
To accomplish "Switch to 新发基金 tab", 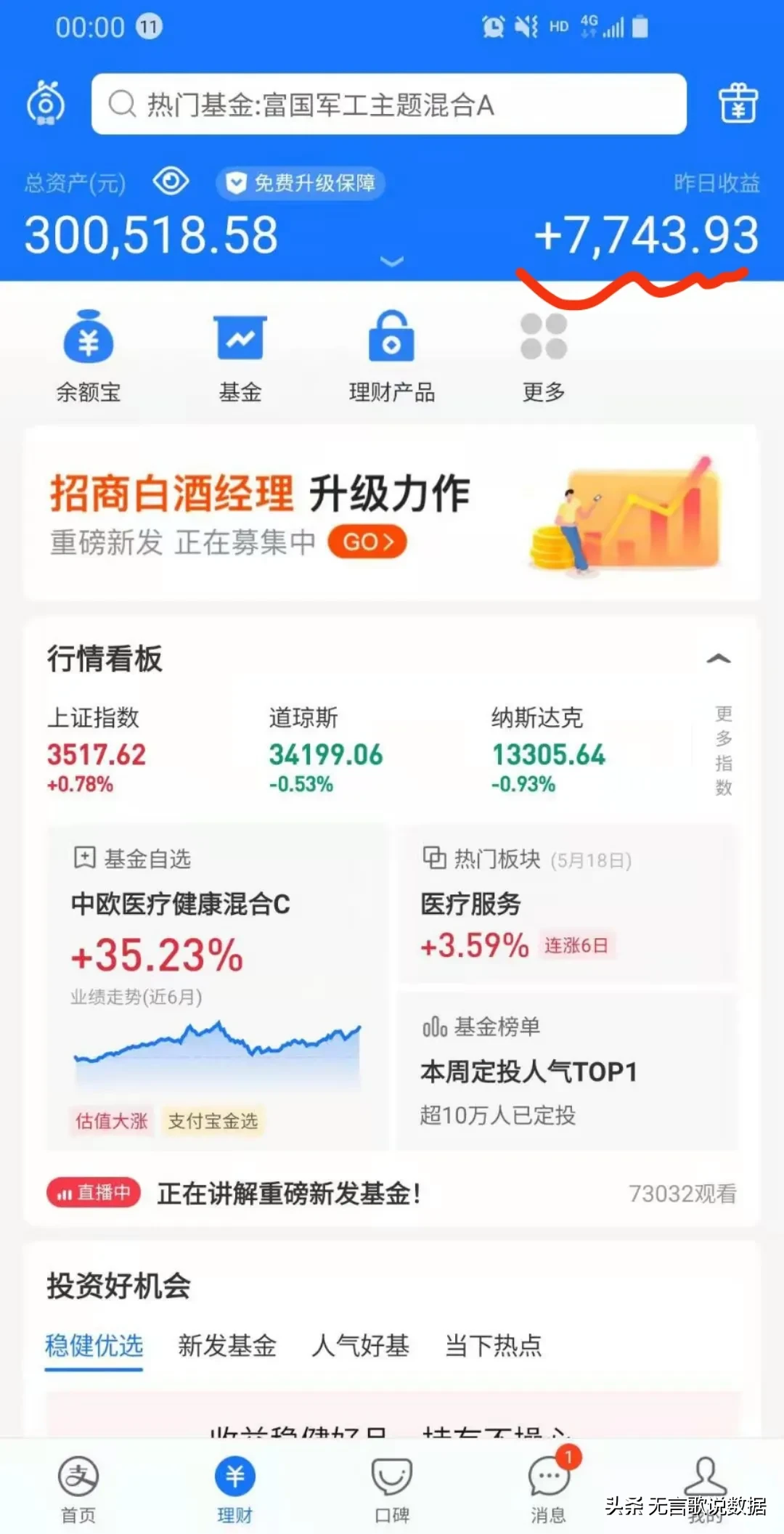I will pyautogui.click(x=227, y=1346).
